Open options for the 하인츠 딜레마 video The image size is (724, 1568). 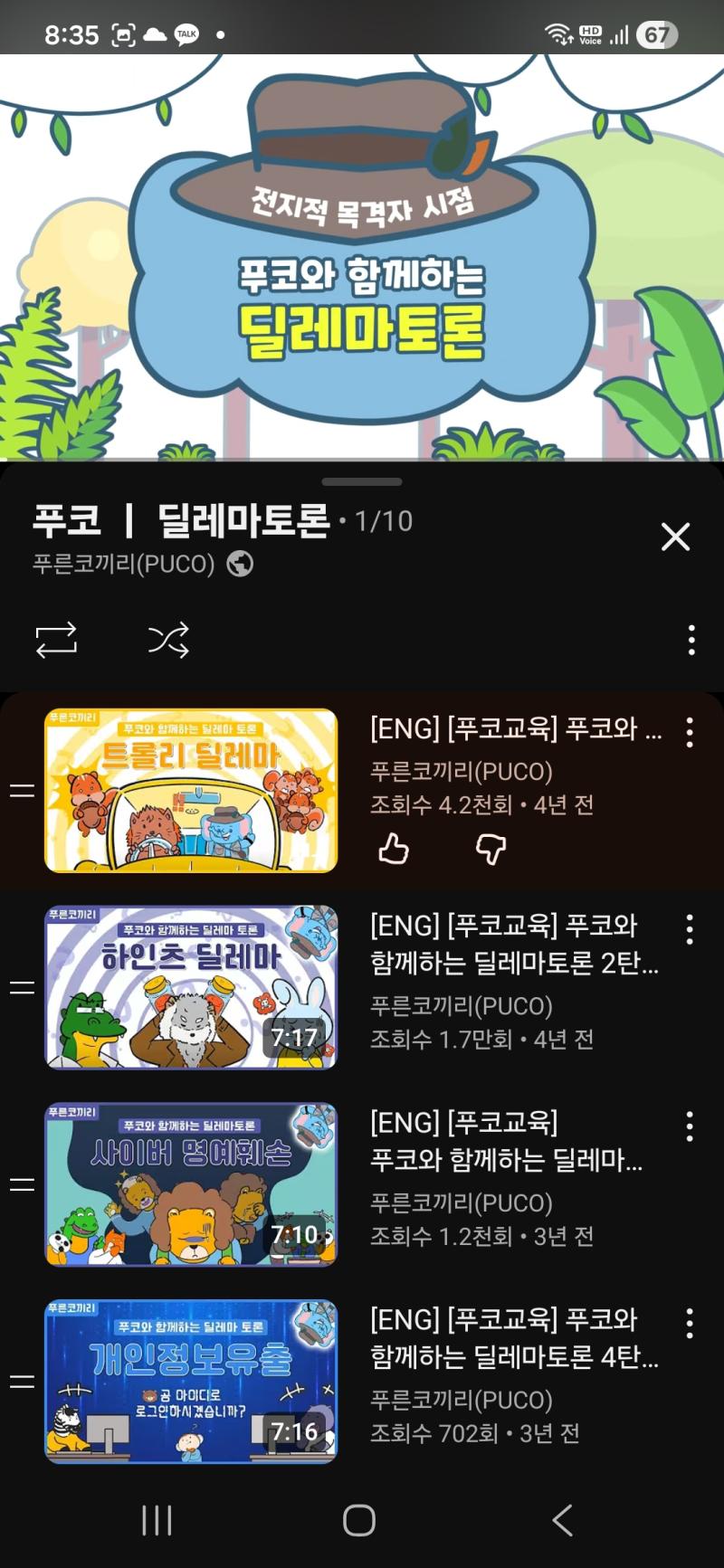pos(690,929)
